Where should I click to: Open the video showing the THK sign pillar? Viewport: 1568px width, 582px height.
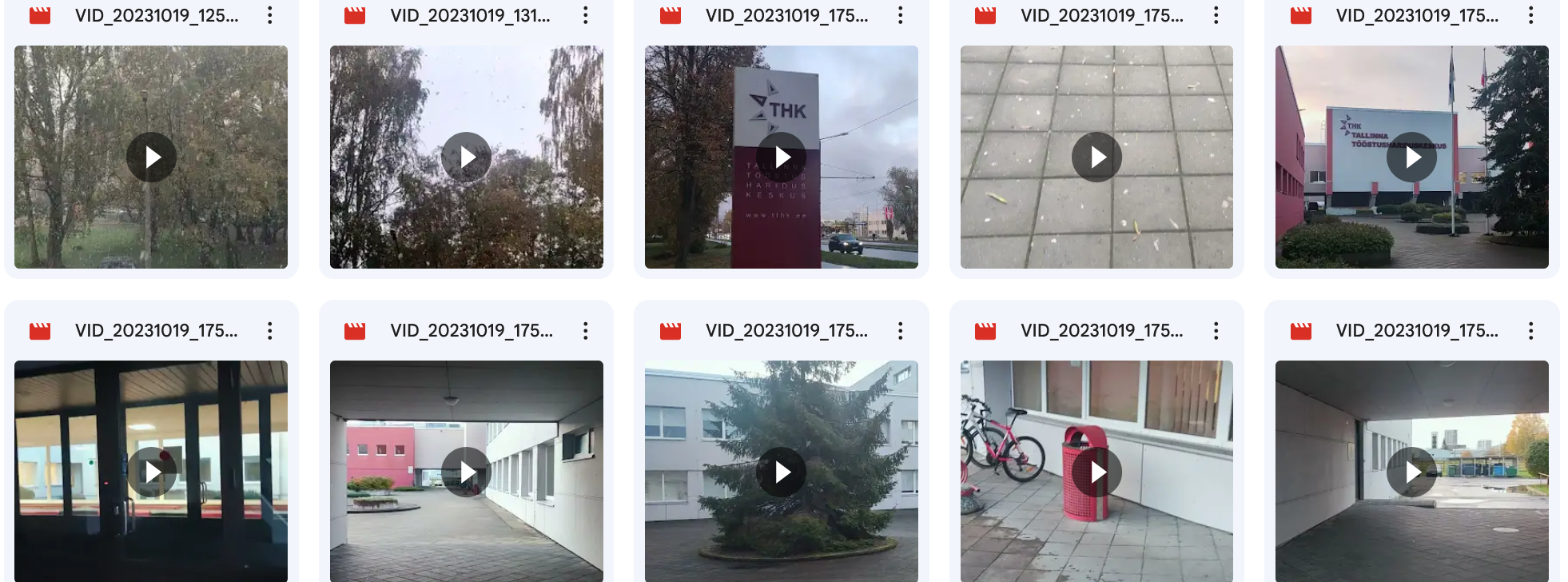coord(781,157)
